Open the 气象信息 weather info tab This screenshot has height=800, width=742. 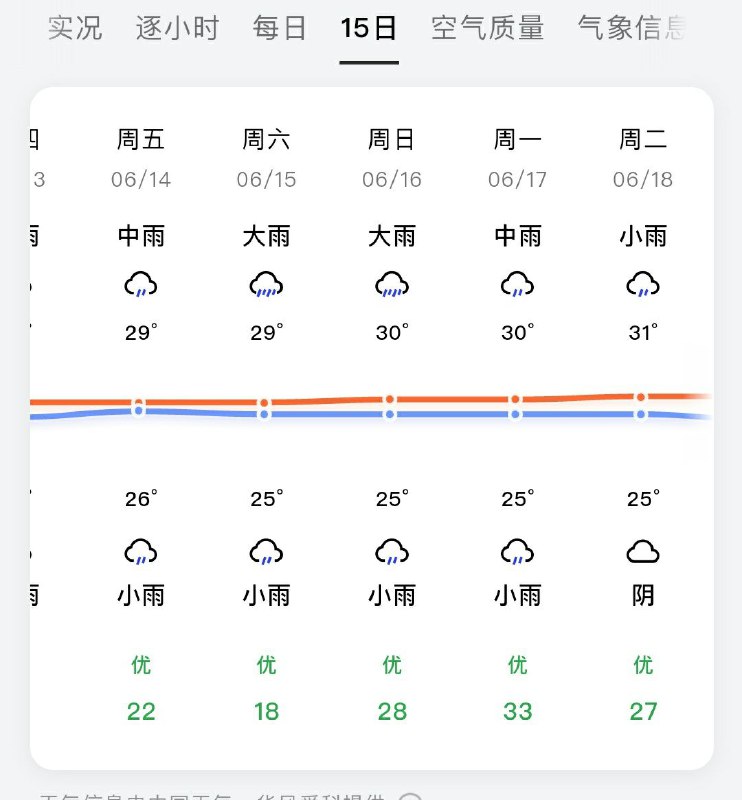coord(630,28)
